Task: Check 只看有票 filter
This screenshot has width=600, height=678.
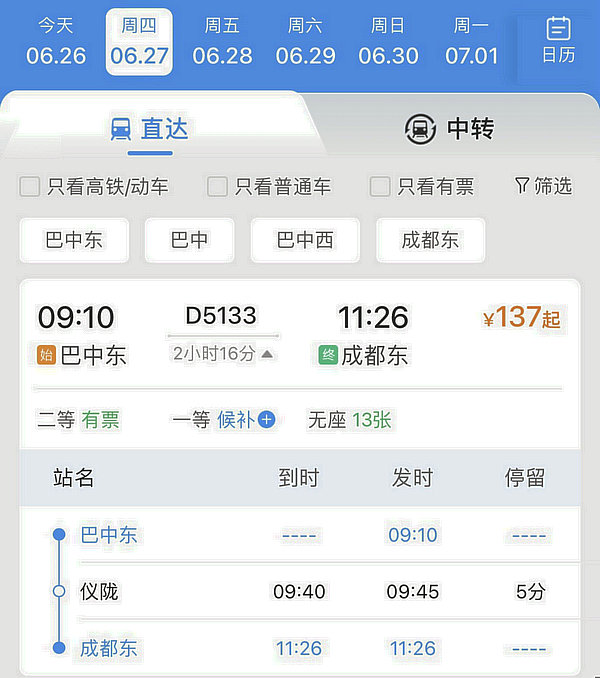Action: (380, 186)
